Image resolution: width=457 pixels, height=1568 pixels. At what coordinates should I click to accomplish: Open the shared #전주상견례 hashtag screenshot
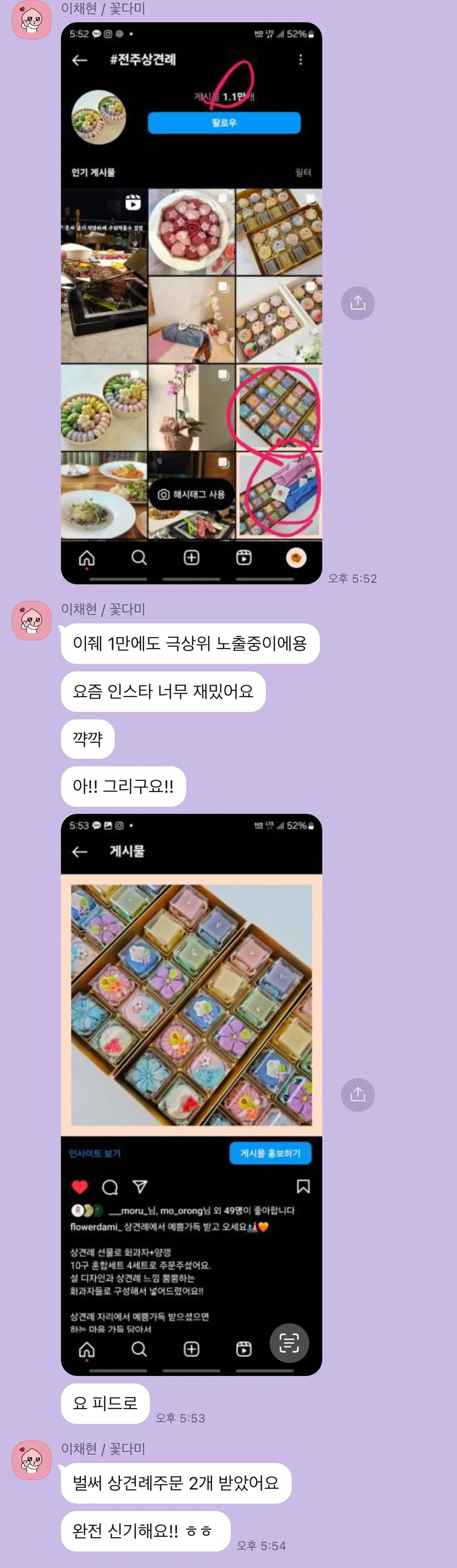pyautogui.click(x=191, y=303)
